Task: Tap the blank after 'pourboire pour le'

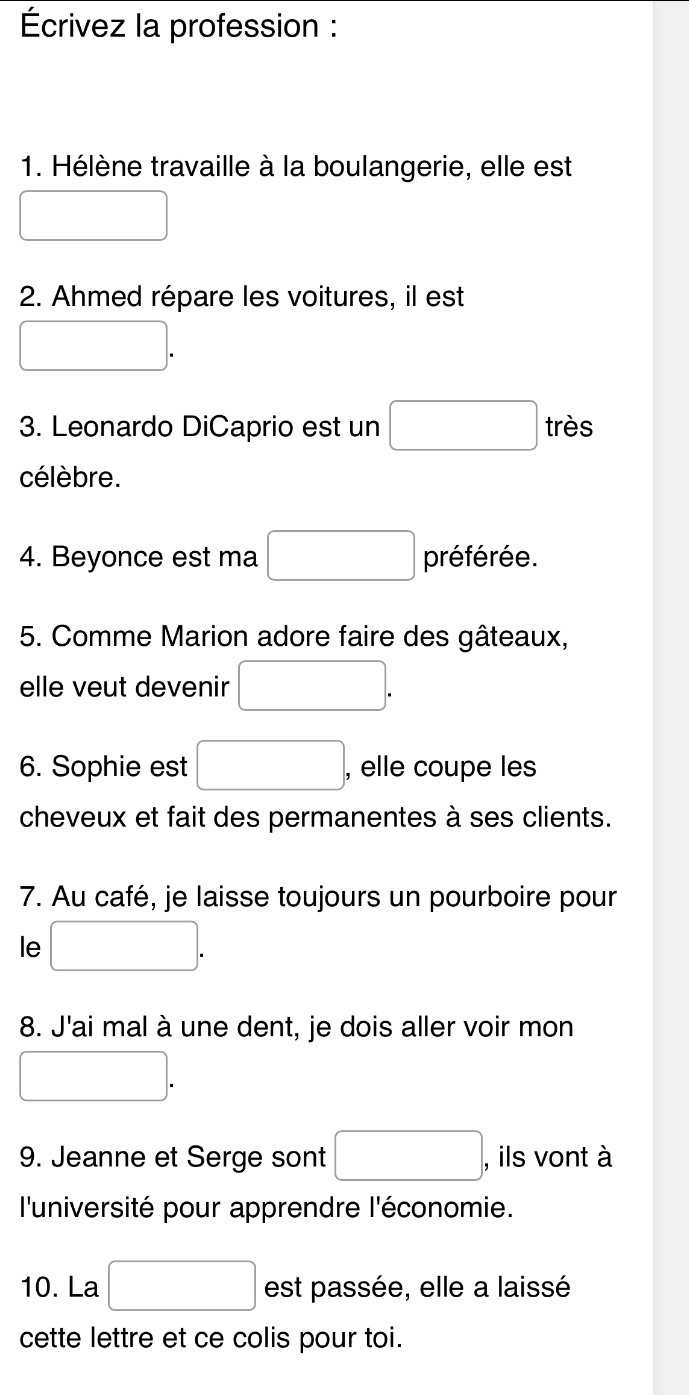Action: point(123,946)
